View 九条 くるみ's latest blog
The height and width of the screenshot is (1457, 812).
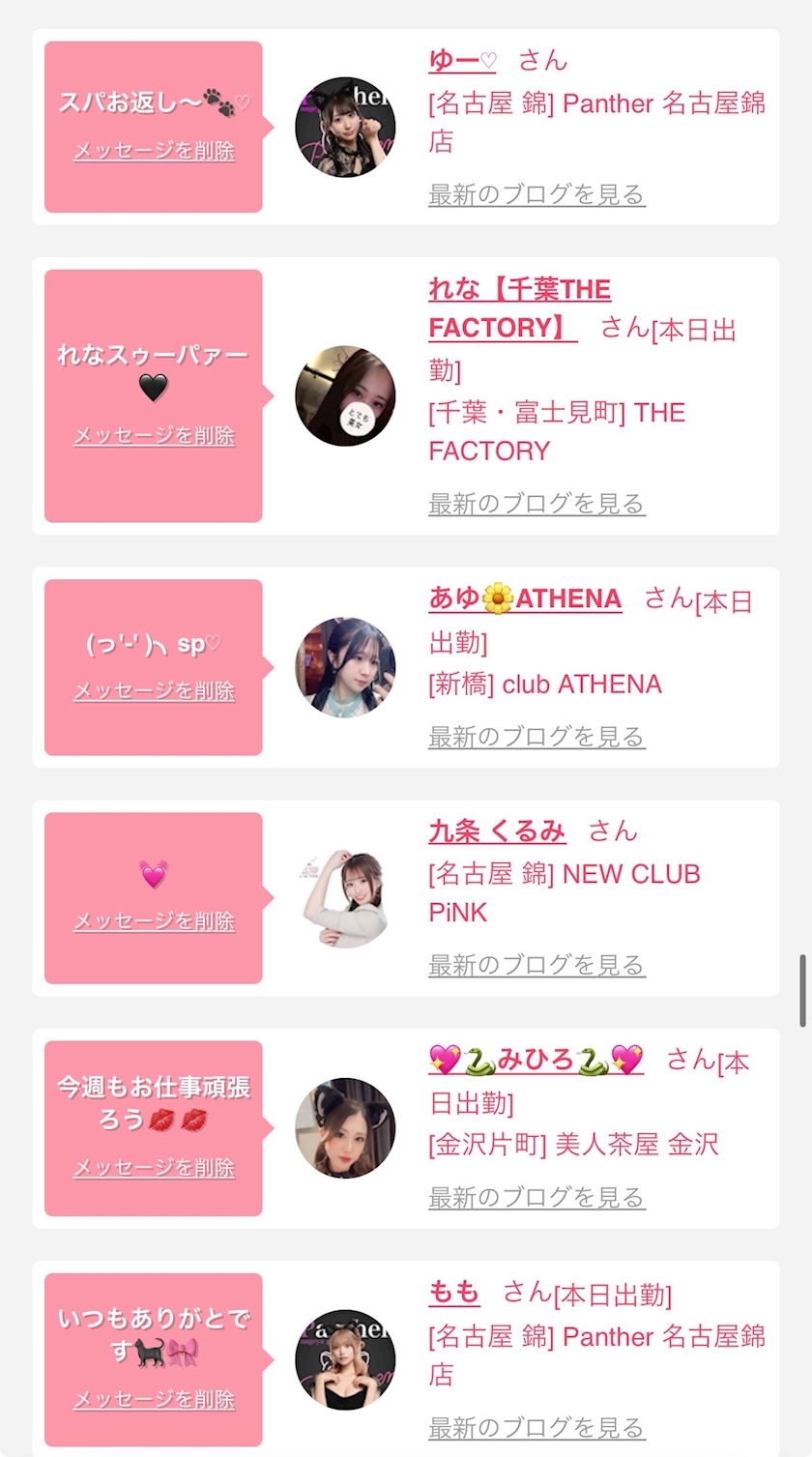[x=536, y=965]
